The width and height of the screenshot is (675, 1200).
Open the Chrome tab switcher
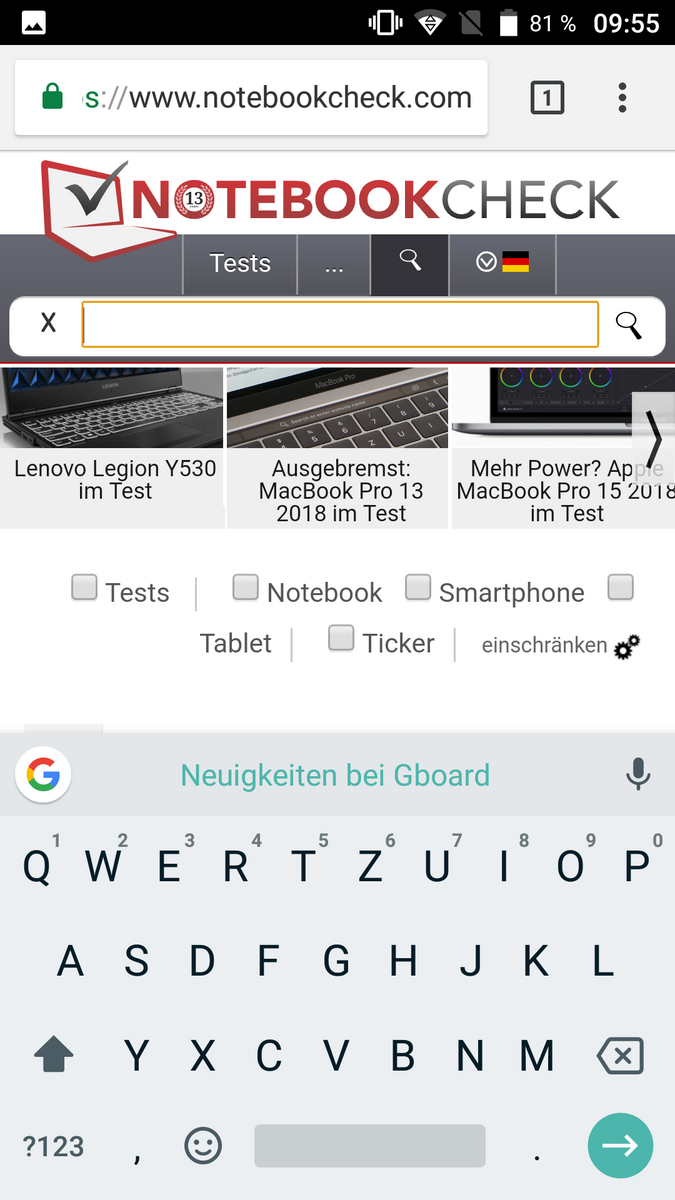(x=547, y=98)
